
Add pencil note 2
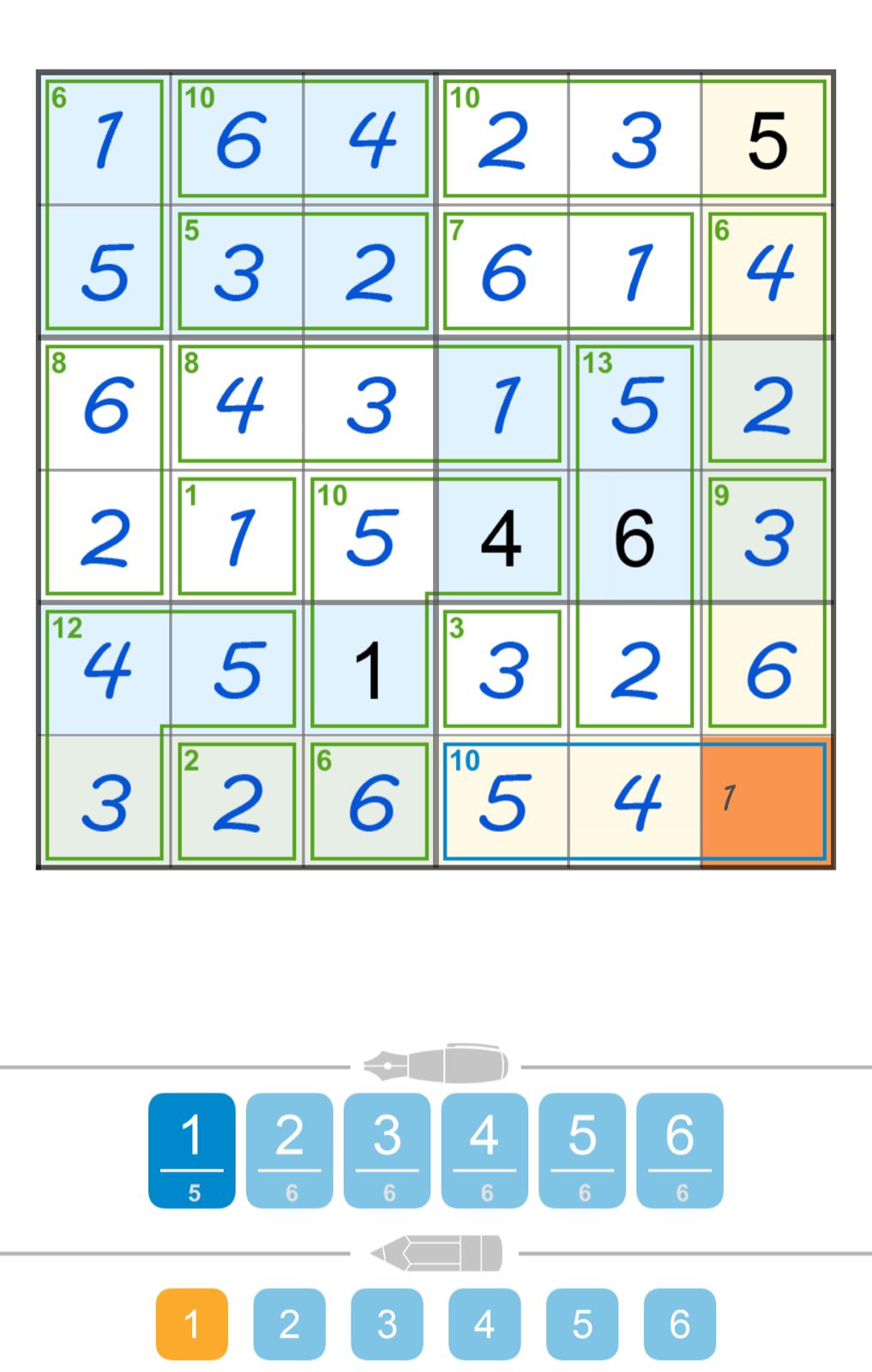tap(289, 1324)
